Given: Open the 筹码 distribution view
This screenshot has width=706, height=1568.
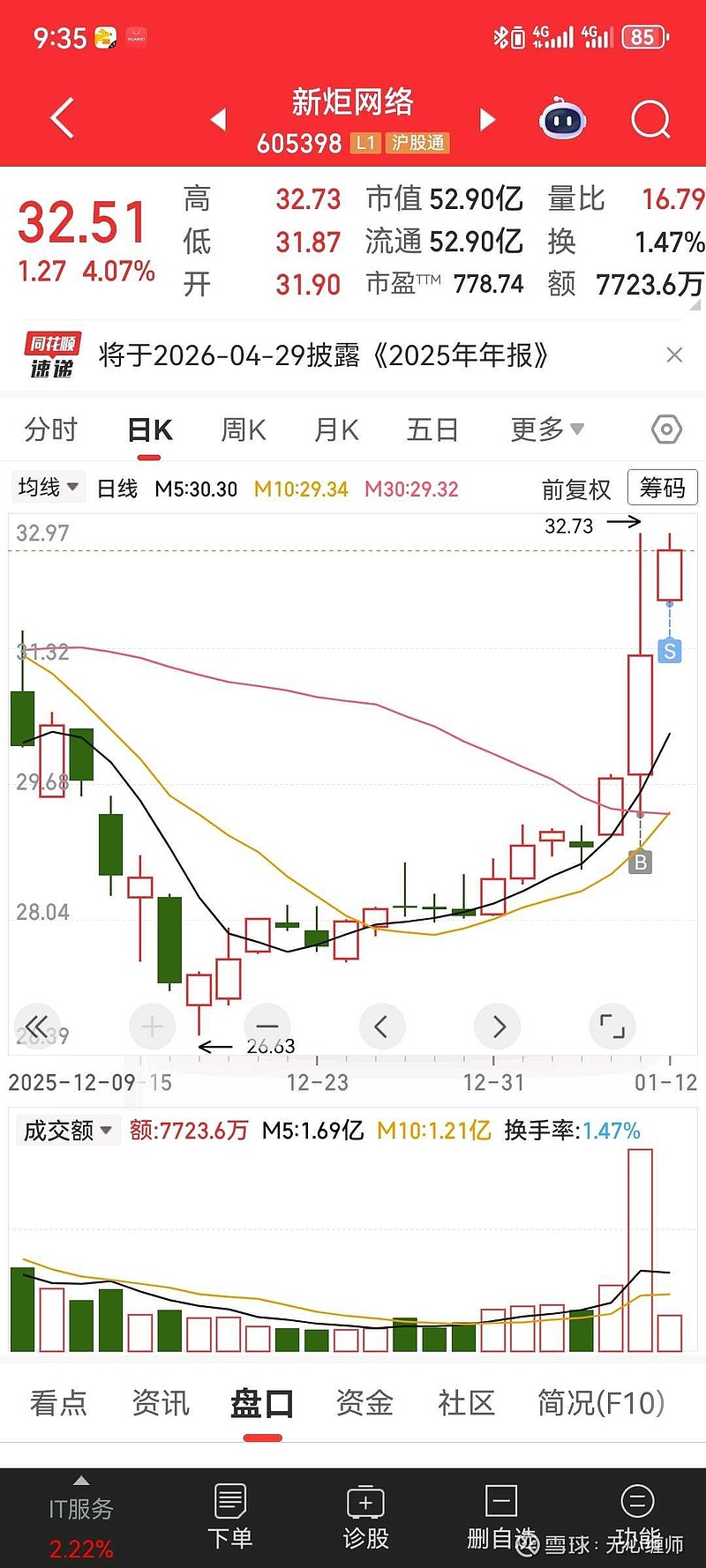Looking at the screenshot, I should point(662,488).
